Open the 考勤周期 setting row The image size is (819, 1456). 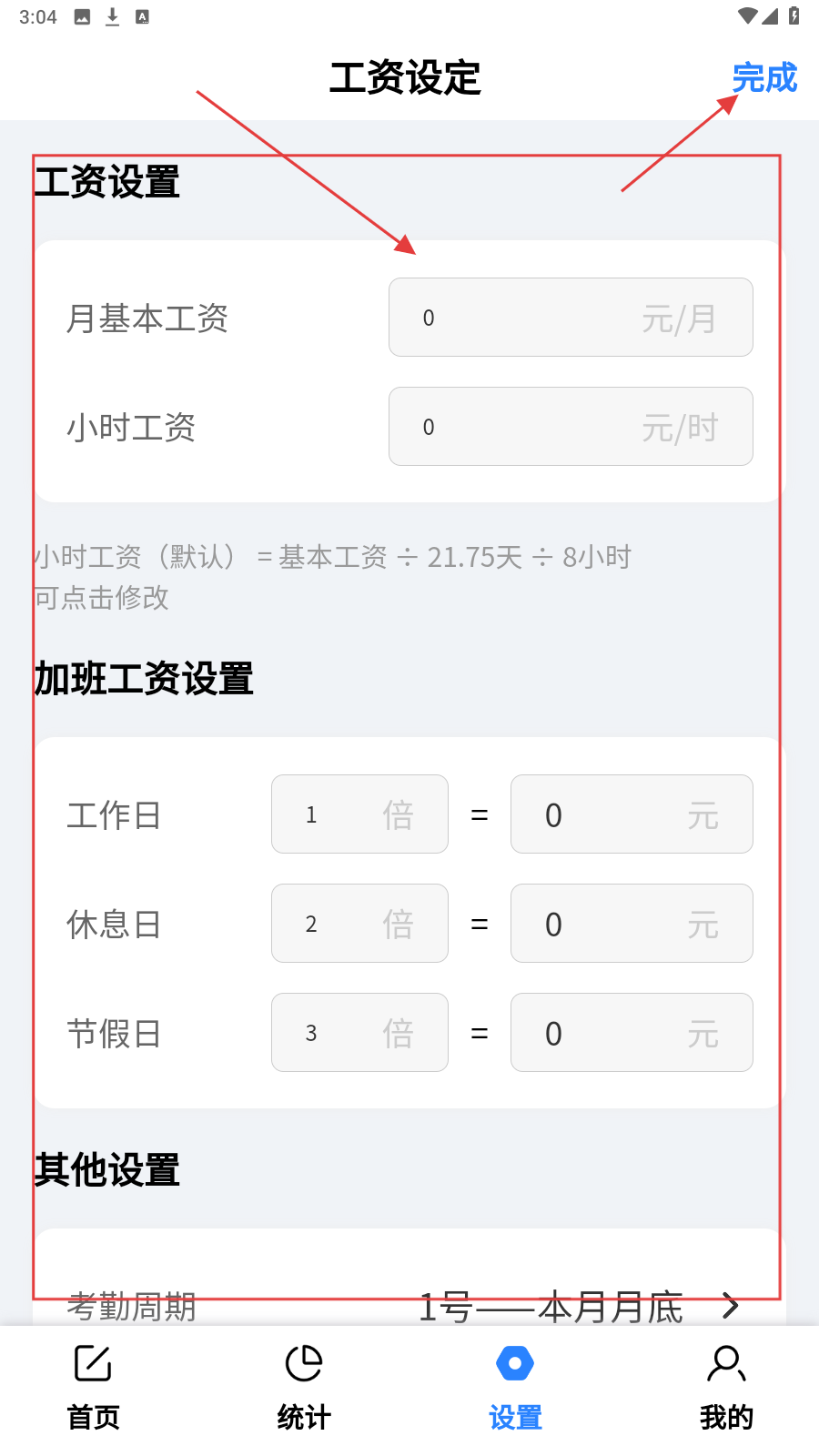click(409, 1307)
